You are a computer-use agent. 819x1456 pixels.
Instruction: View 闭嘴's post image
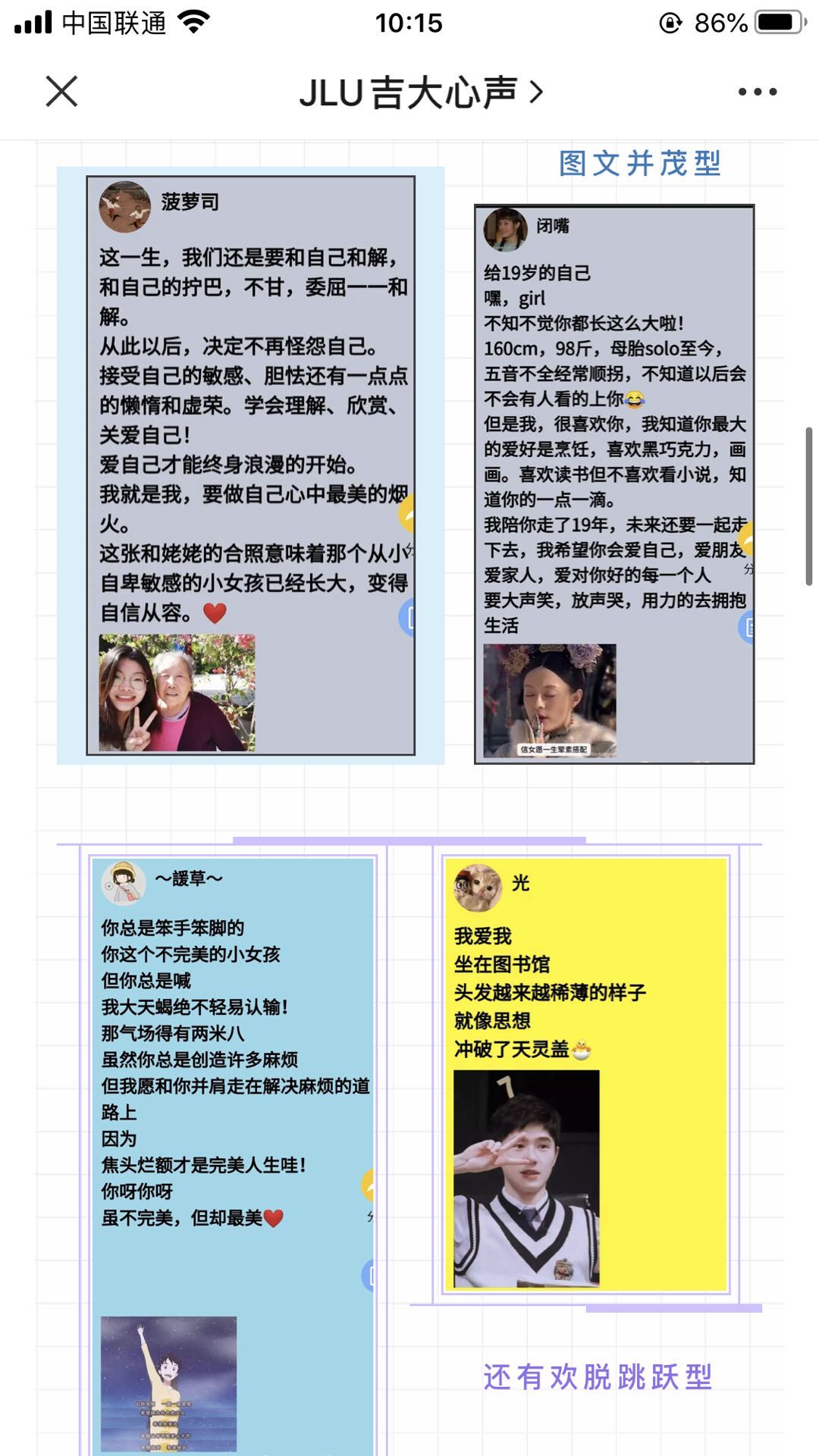pos(613,484)
